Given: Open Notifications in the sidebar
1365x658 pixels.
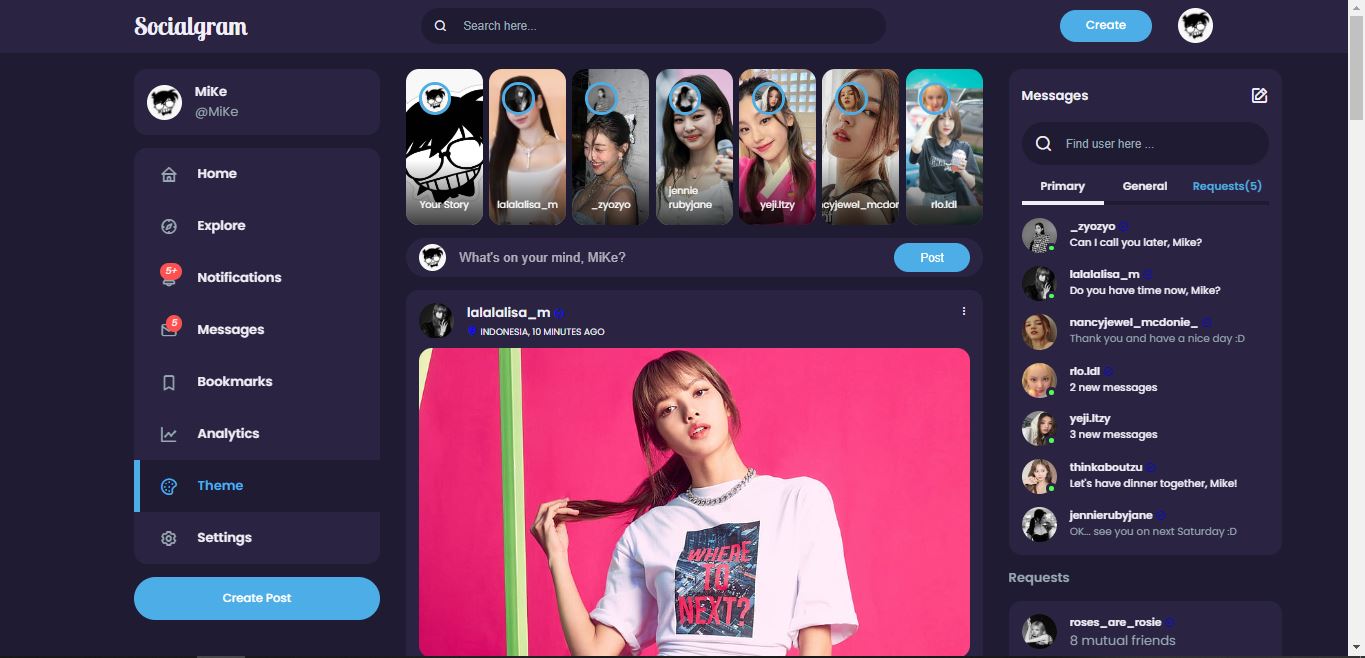Looking at the screenshot, I should point(238,278).
